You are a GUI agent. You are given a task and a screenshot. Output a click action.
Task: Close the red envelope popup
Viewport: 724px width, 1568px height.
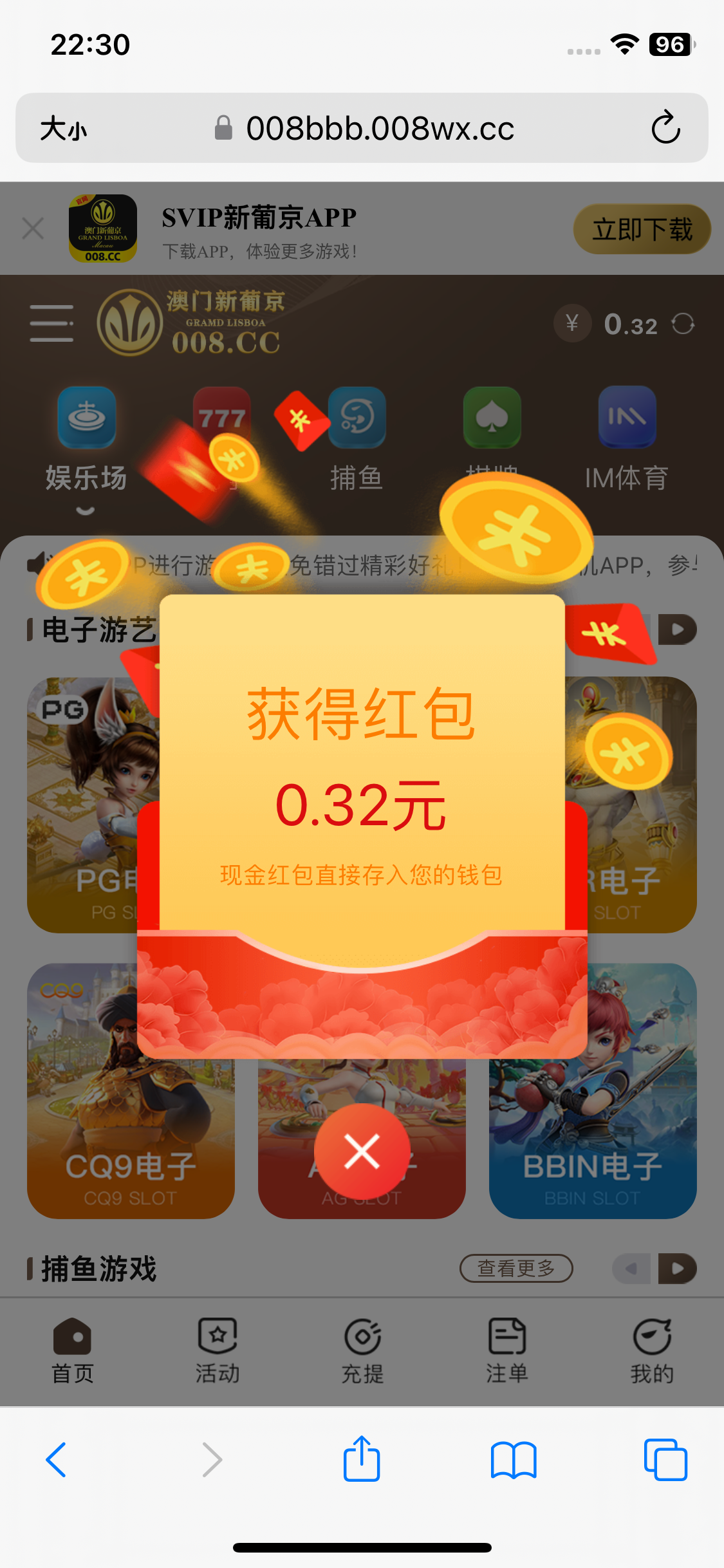click(x=362, y=1152)
